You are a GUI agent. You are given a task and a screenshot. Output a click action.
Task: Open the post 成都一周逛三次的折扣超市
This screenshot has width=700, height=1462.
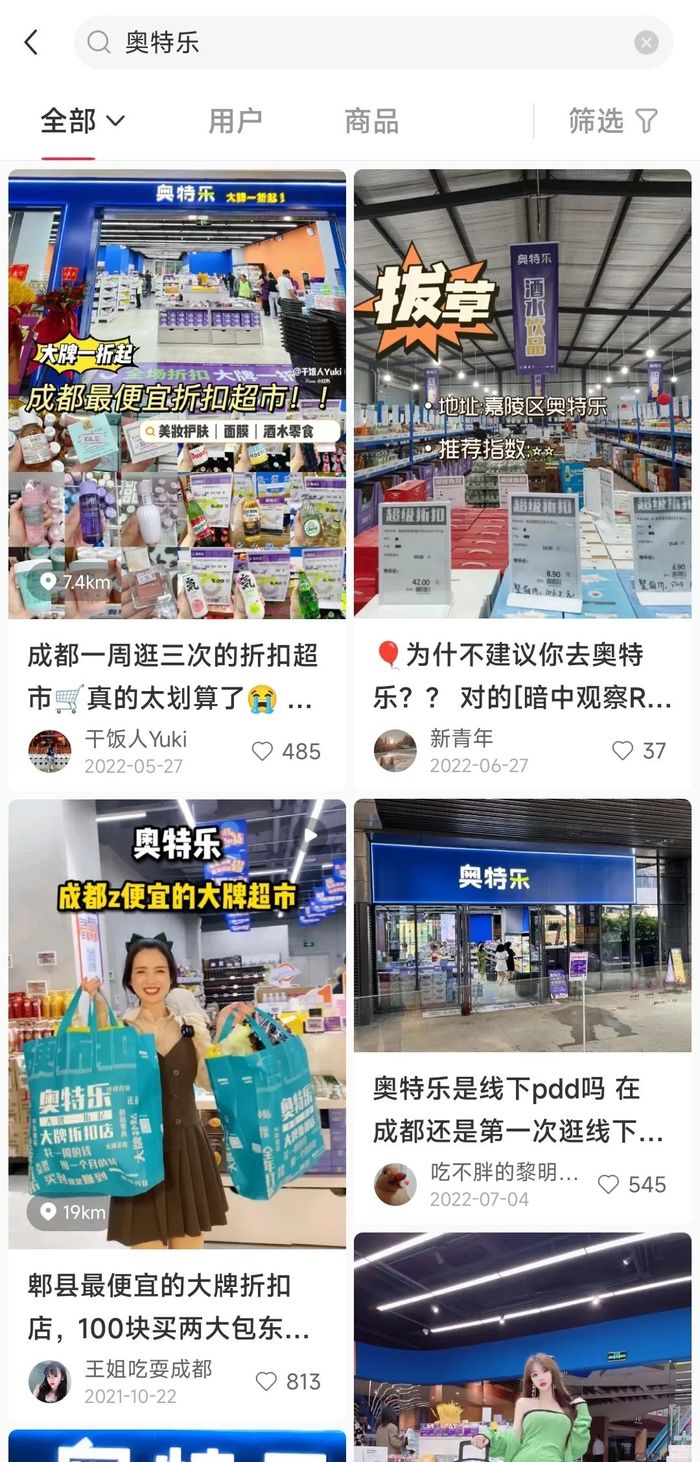point(177,394)
